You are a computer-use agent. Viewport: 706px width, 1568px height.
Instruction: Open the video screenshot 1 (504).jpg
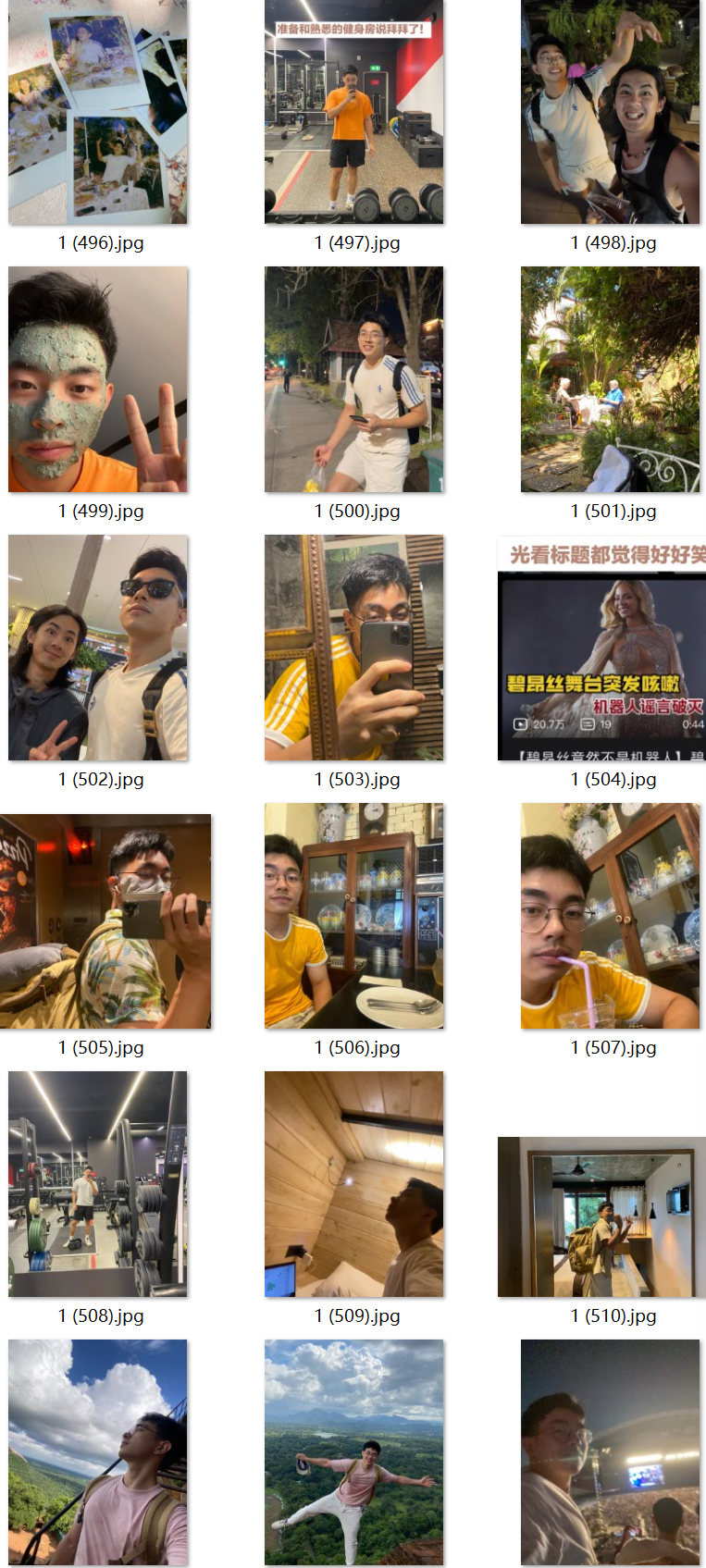[x=601, y=648]
